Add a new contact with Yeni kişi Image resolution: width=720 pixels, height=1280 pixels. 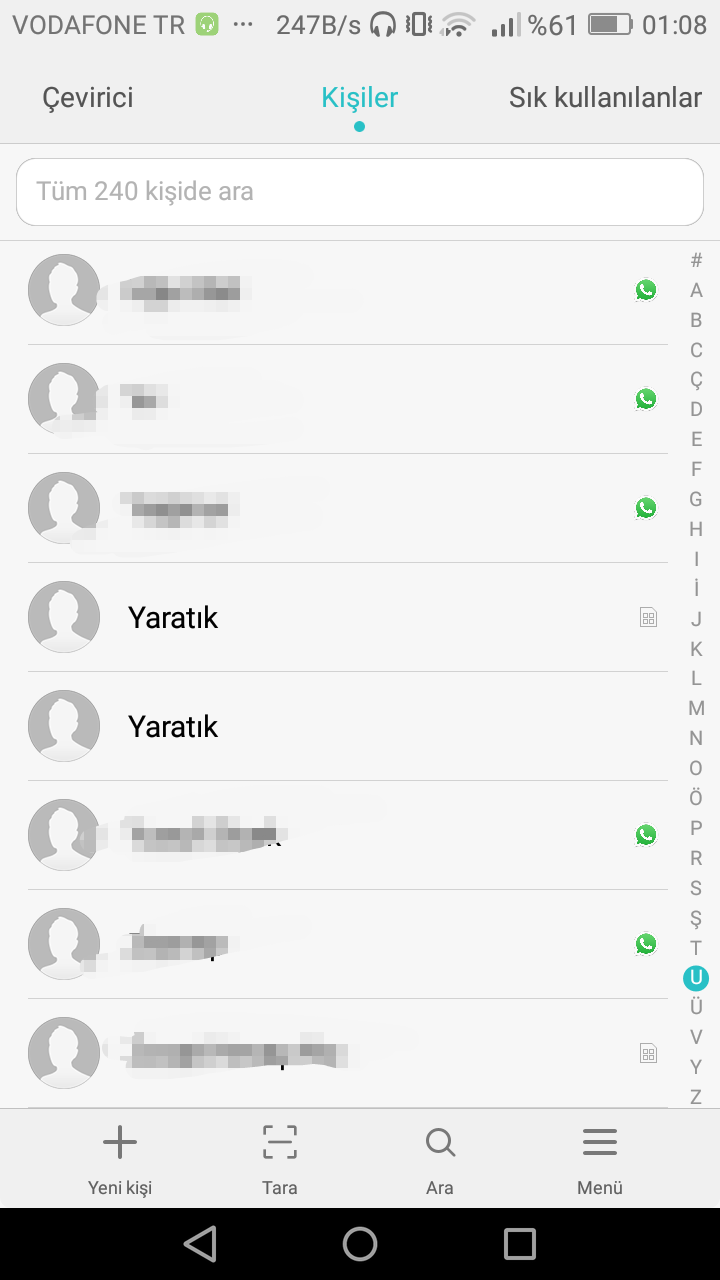(120, 1160)
